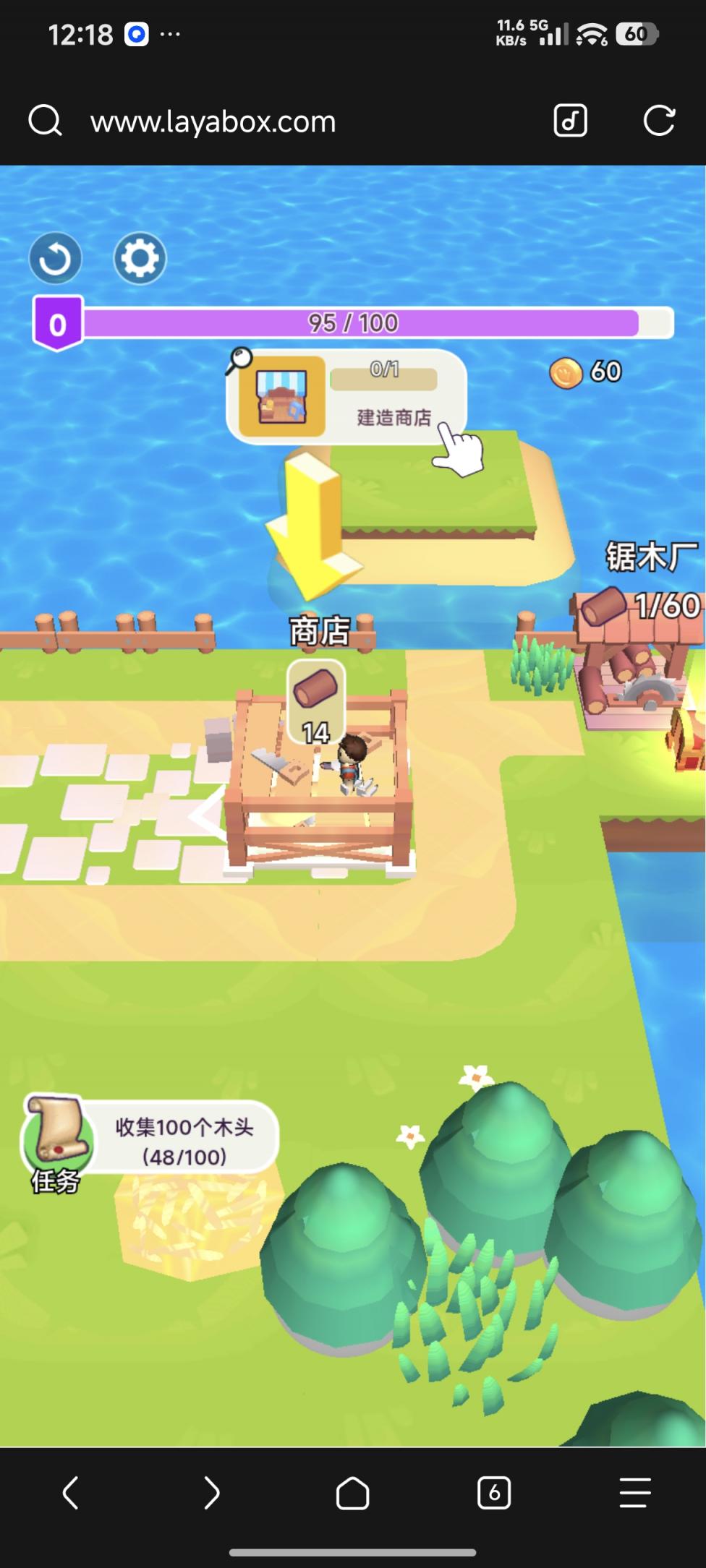The height and width of the screenshot is (1568, 706).
Task: Tap the browser address bar www.layabox.com
Action: [213, 121]
